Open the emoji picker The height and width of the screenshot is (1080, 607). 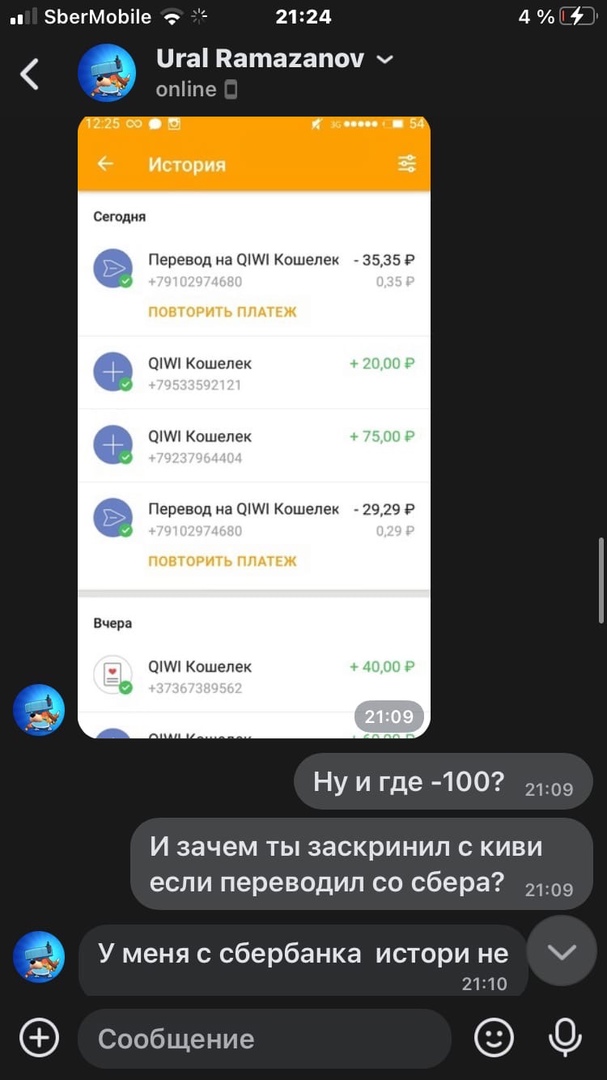tap(493, 1038)
